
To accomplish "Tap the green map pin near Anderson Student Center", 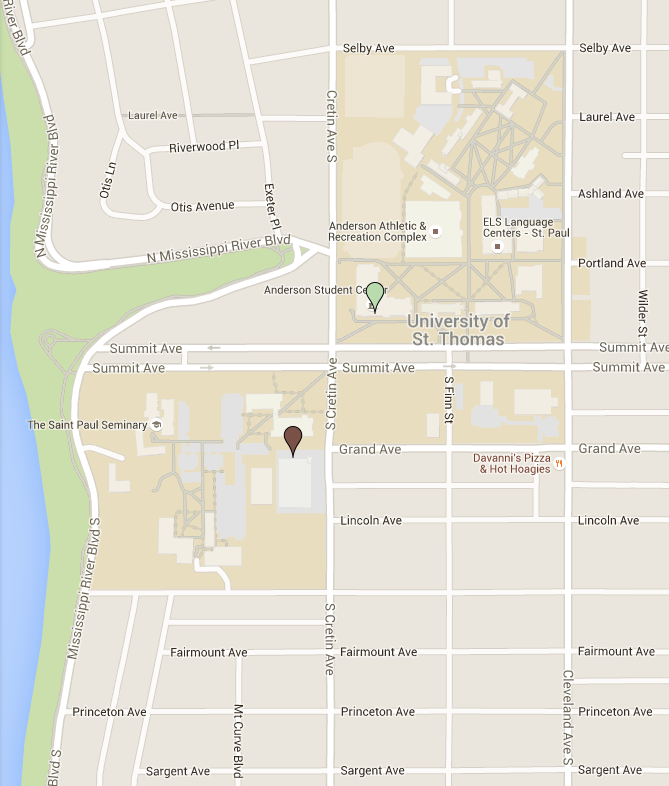I will pos(375,295).
